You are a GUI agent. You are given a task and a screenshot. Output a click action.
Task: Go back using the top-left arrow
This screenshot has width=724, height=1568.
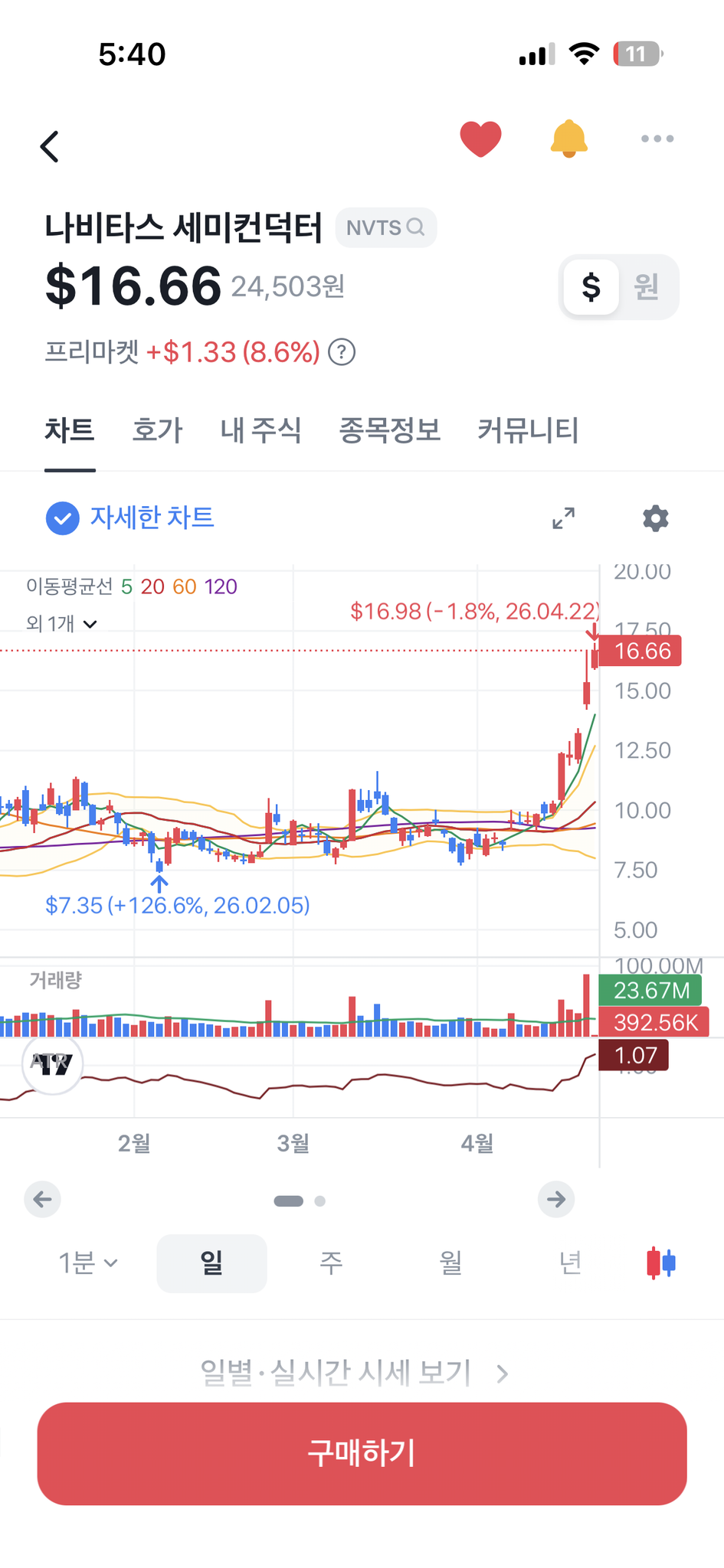tap(50, 146)
